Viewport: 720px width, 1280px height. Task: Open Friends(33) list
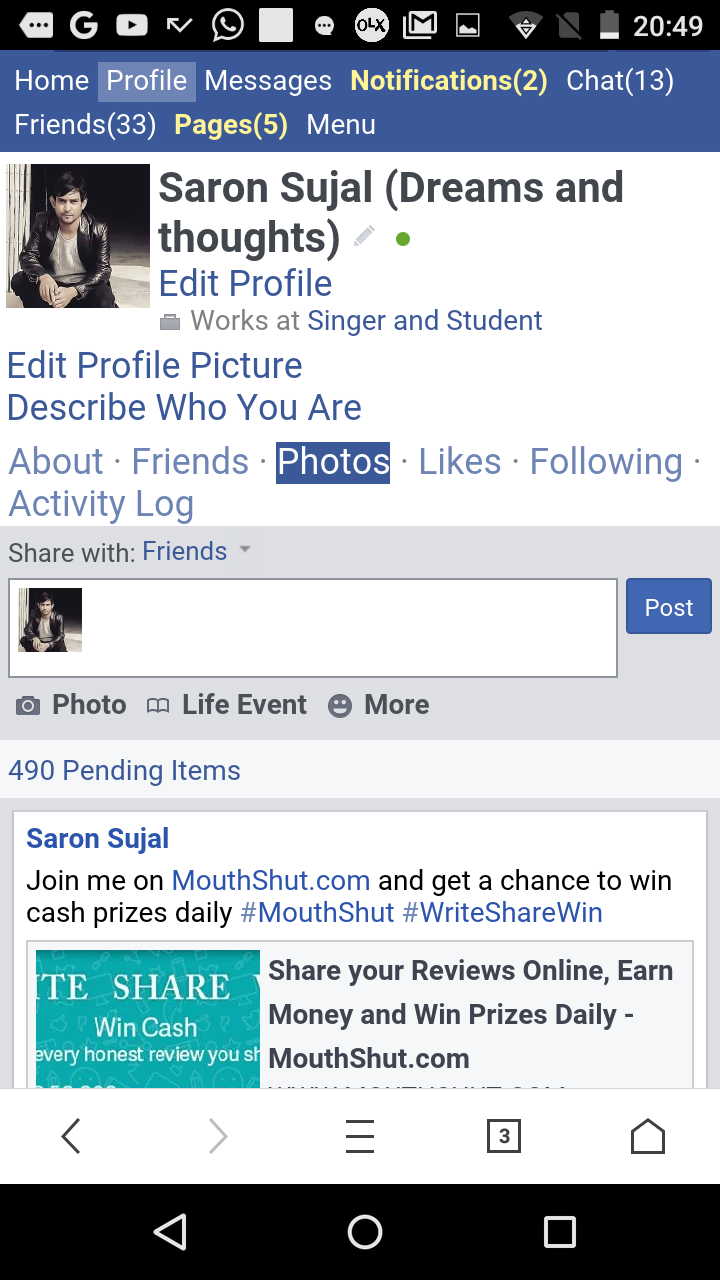85,125
